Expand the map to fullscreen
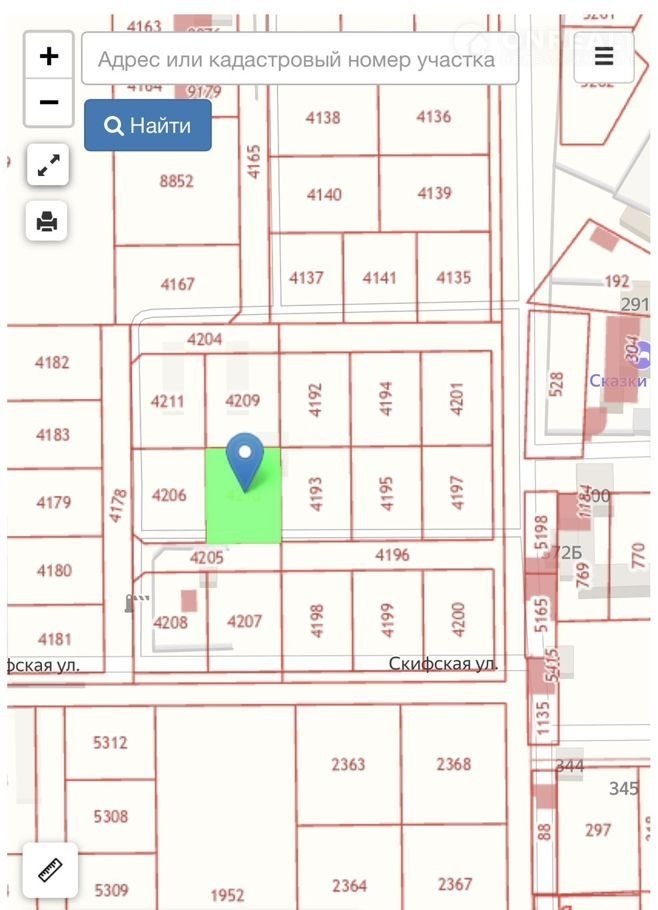Image resolution: width=658 pixels, height=910 pixels. click(48, 166)
